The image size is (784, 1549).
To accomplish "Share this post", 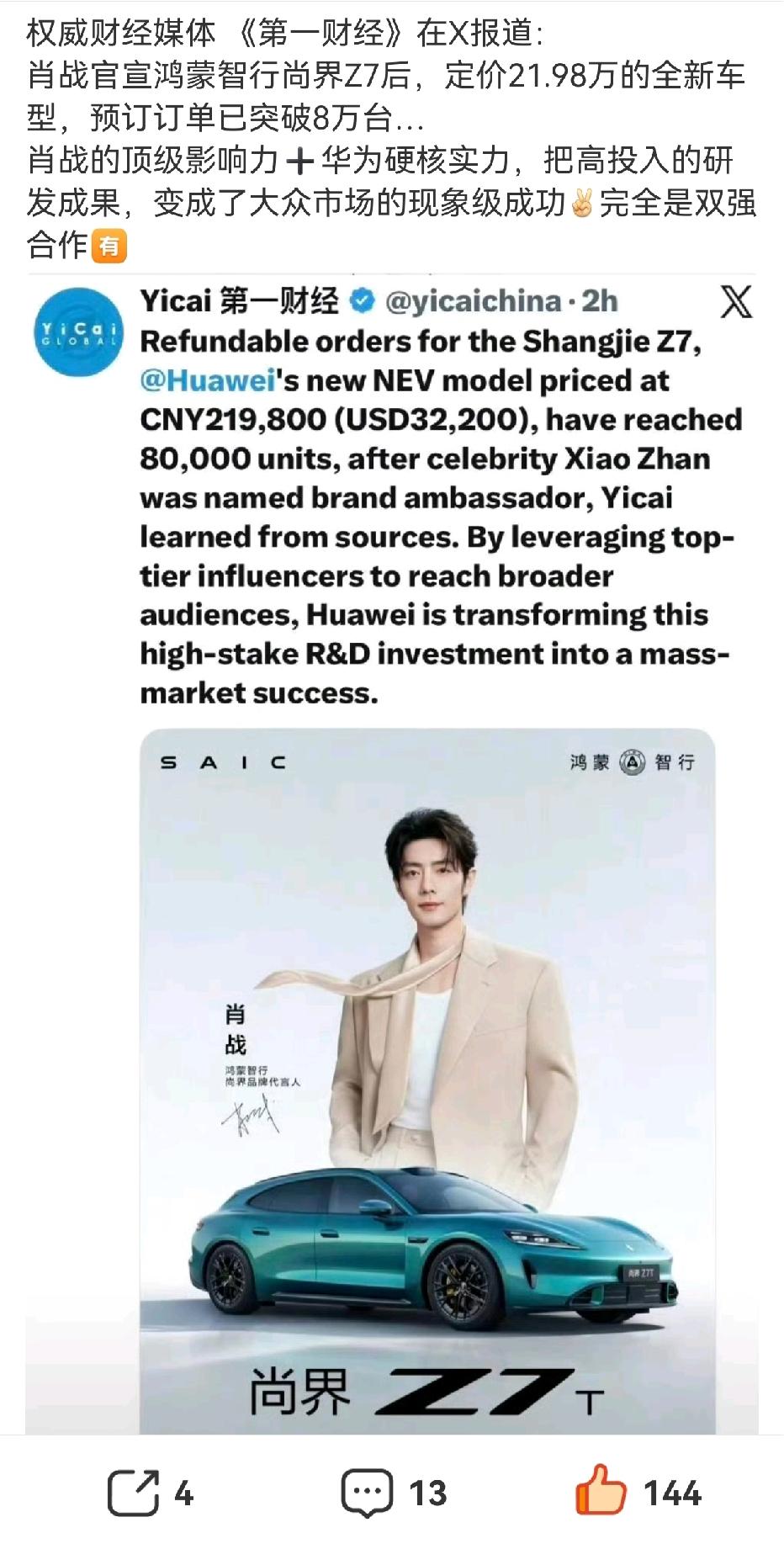I will tap(133, 1493).
